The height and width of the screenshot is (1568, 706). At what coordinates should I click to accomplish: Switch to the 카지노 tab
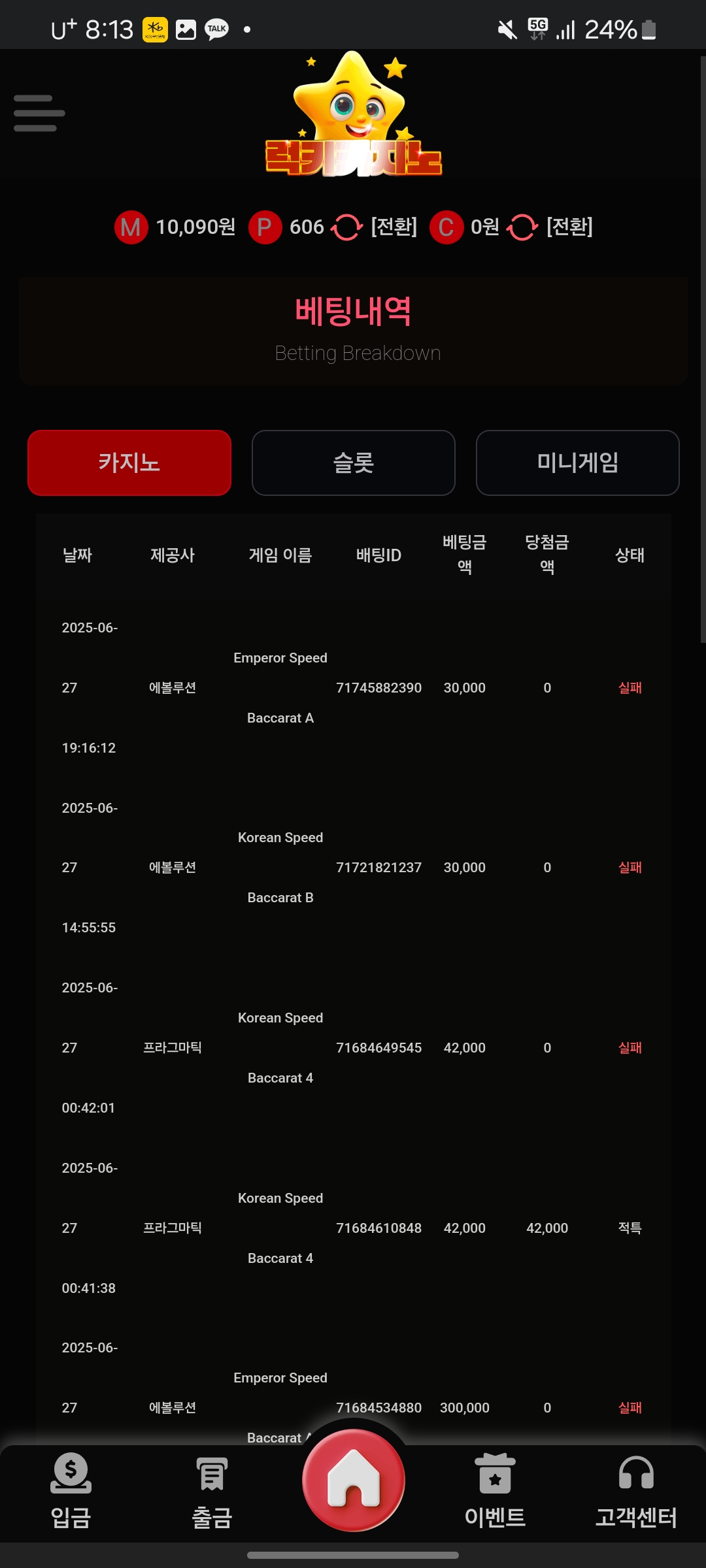(x=129, y=463)
